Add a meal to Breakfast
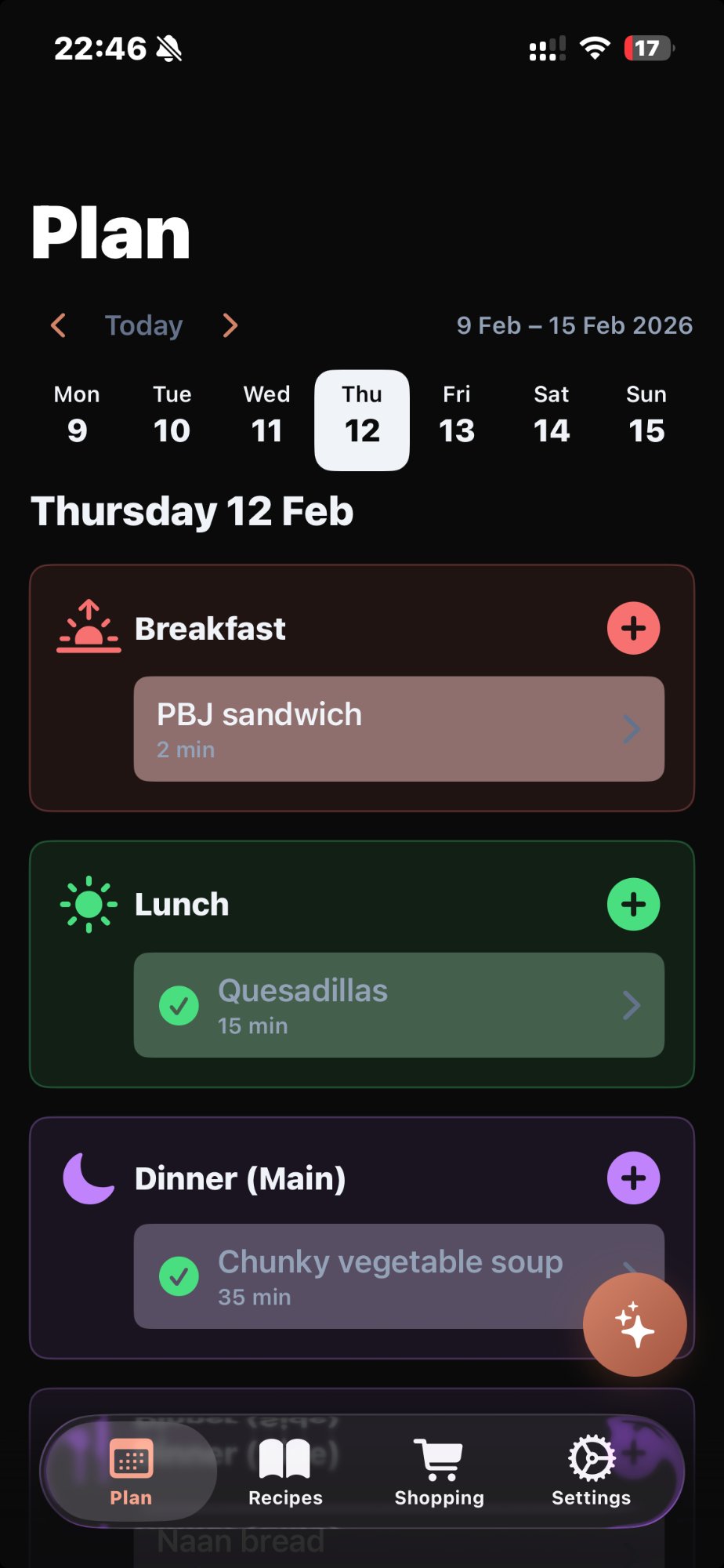 (x=632, y=627)
